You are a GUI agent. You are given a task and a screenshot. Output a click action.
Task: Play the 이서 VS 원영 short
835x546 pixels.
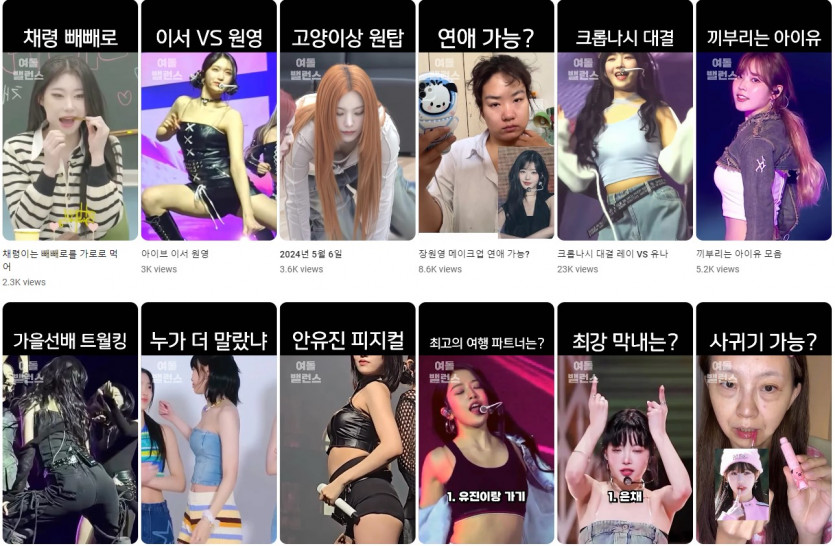[x=208, y=130]
